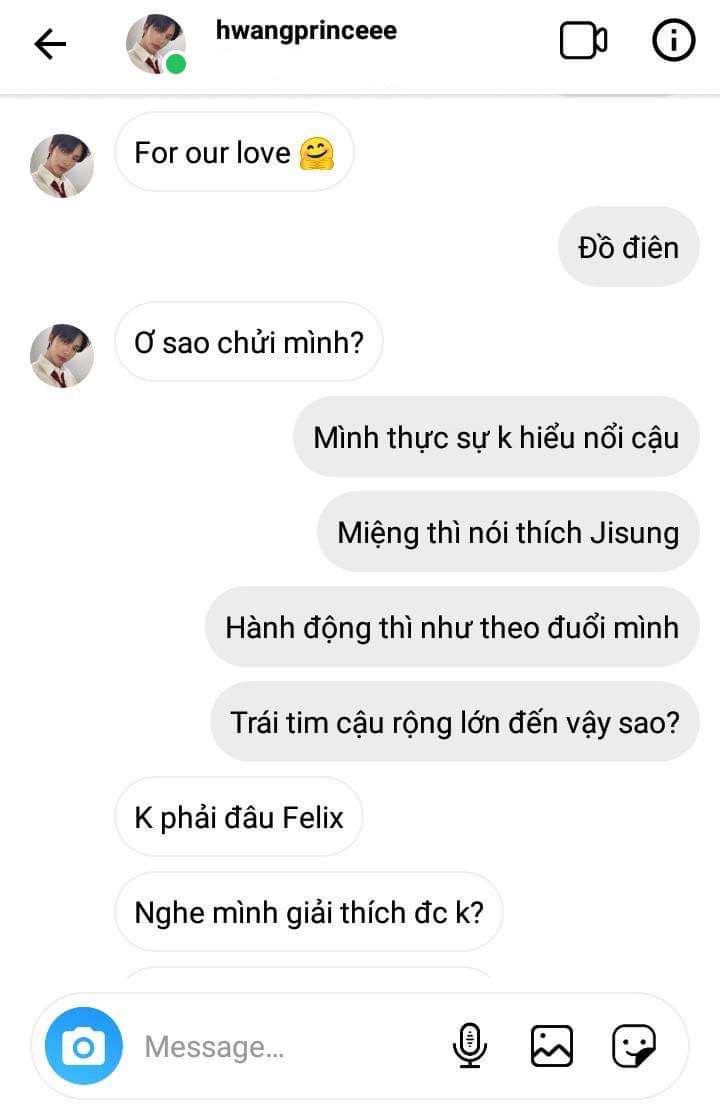
Task: Tap the avatar beside "Ơ sao chửi mình?"
Action: (x=62, y=355)
